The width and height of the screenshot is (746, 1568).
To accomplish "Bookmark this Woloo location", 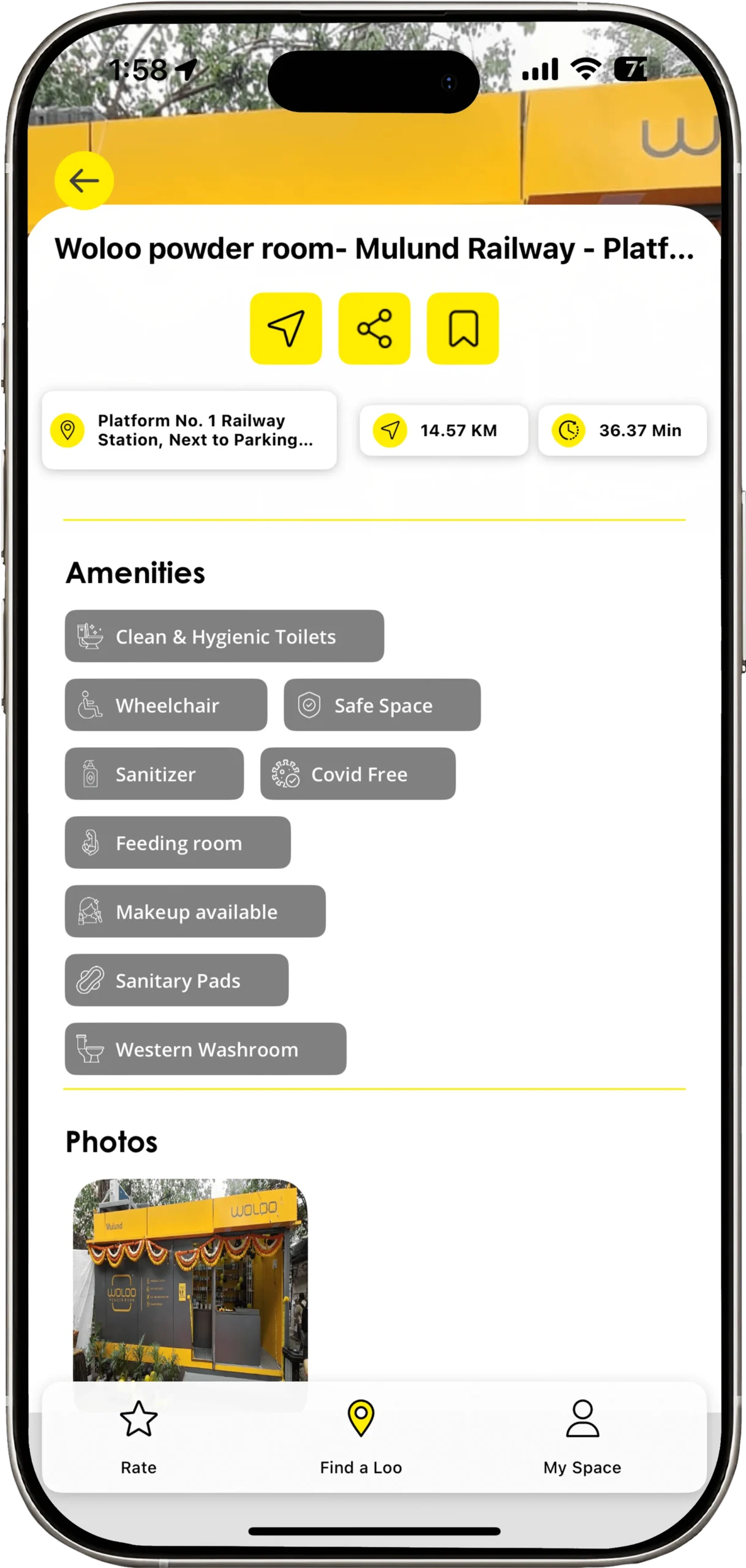I will pyautogui.click(x=462, y=328).
